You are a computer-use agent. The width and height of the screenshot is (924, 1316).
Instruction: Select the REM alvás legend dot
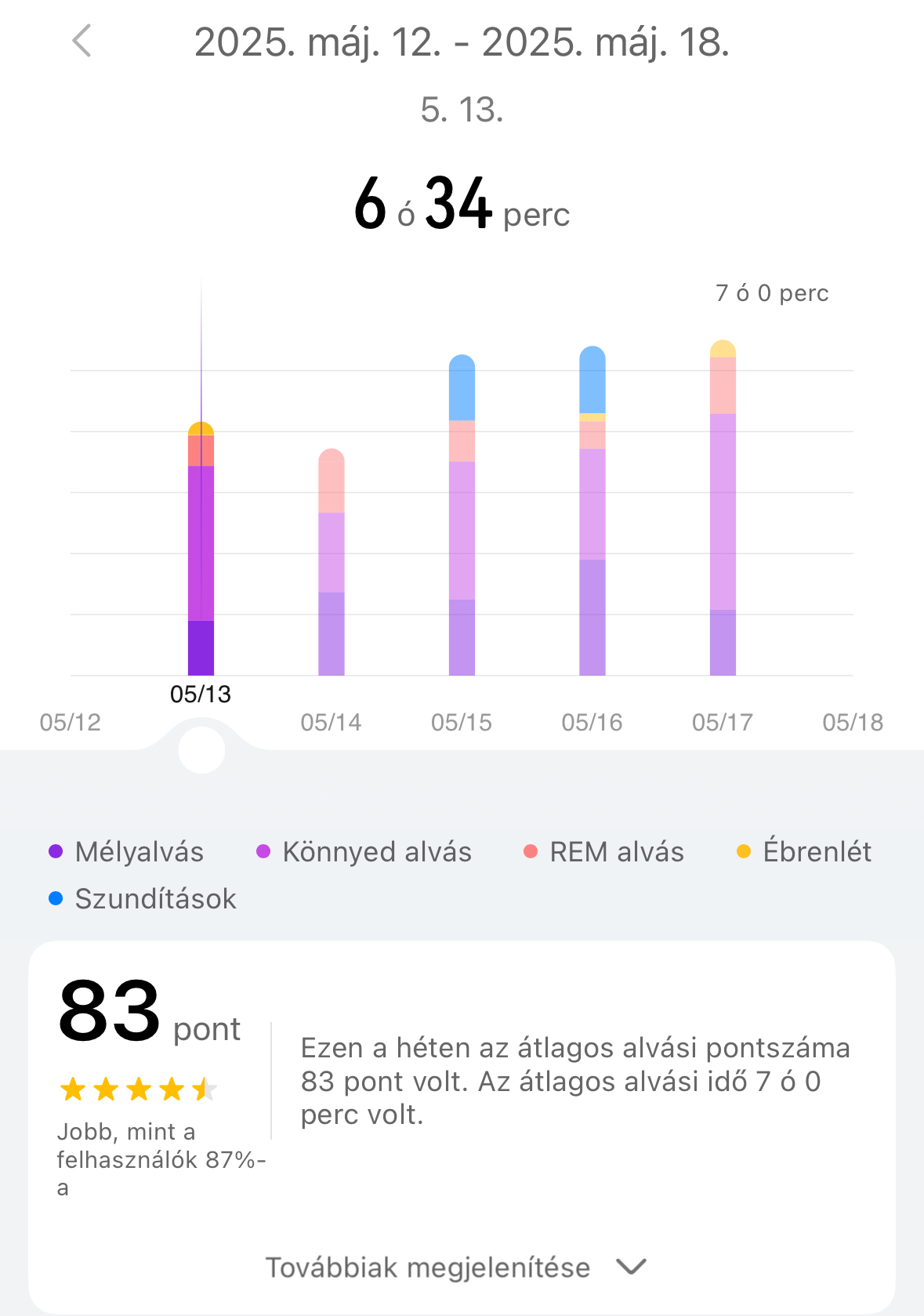tap(531, 851)
